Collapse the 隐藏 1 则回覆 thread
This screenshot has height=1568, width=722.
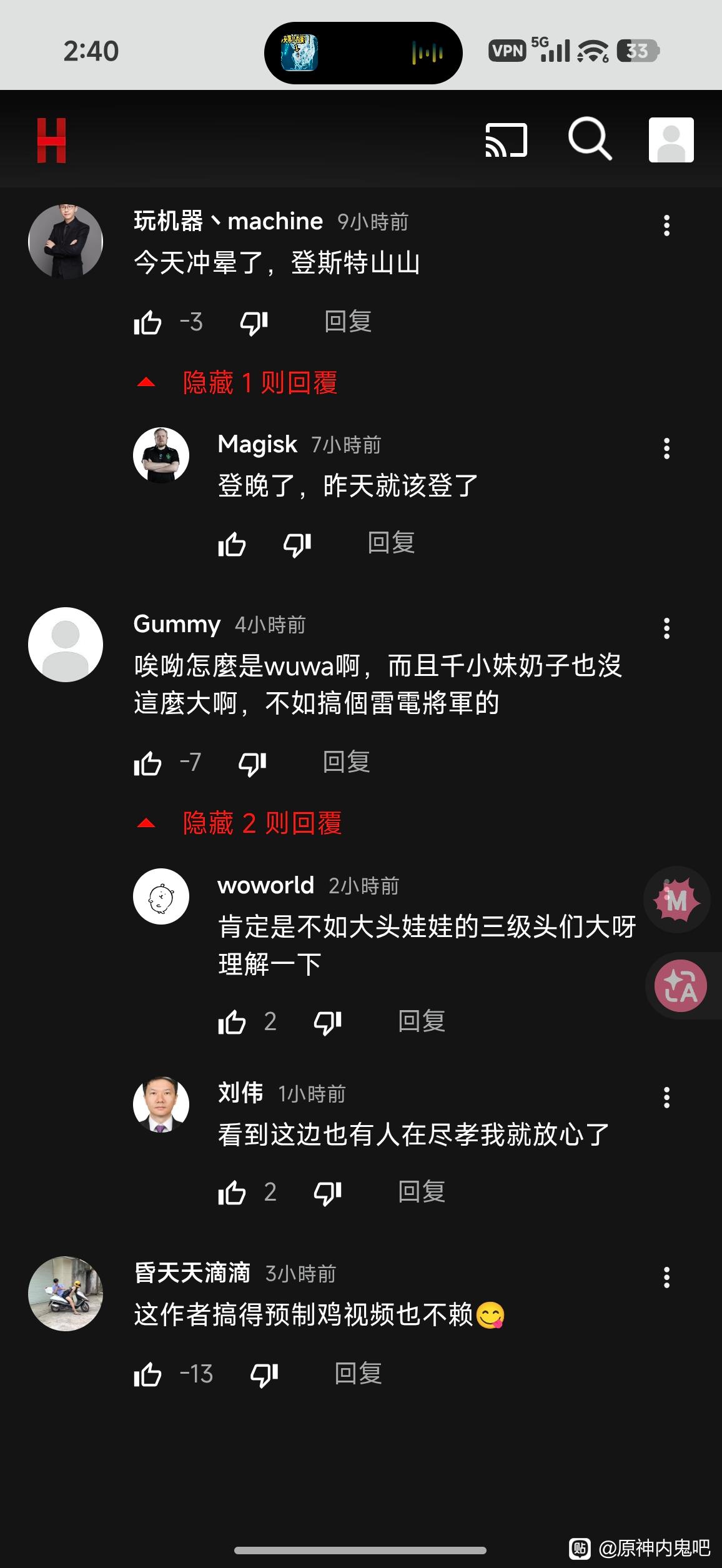pos(238,382)
